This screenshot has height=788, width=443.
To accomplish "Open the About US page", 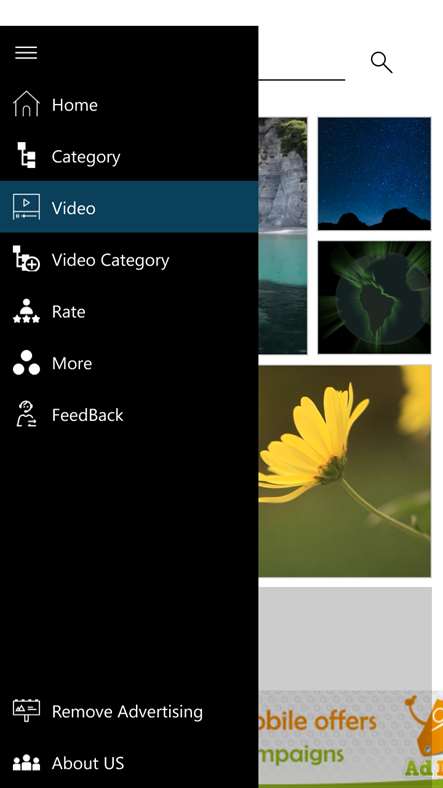I will coord(129,763).
